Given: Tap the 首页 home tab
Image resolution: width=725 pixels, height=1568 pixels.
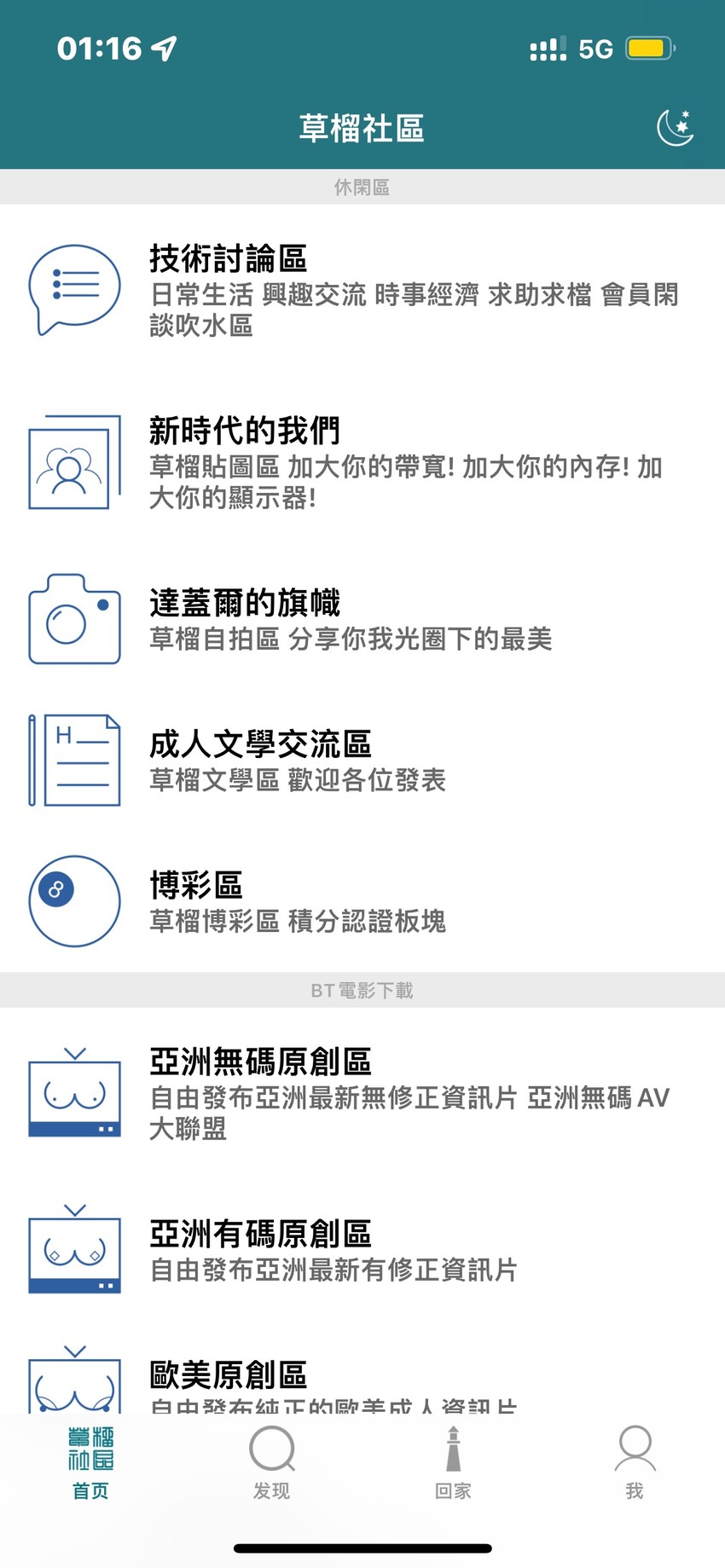Looking at the screenshot, I should 90,1463.
